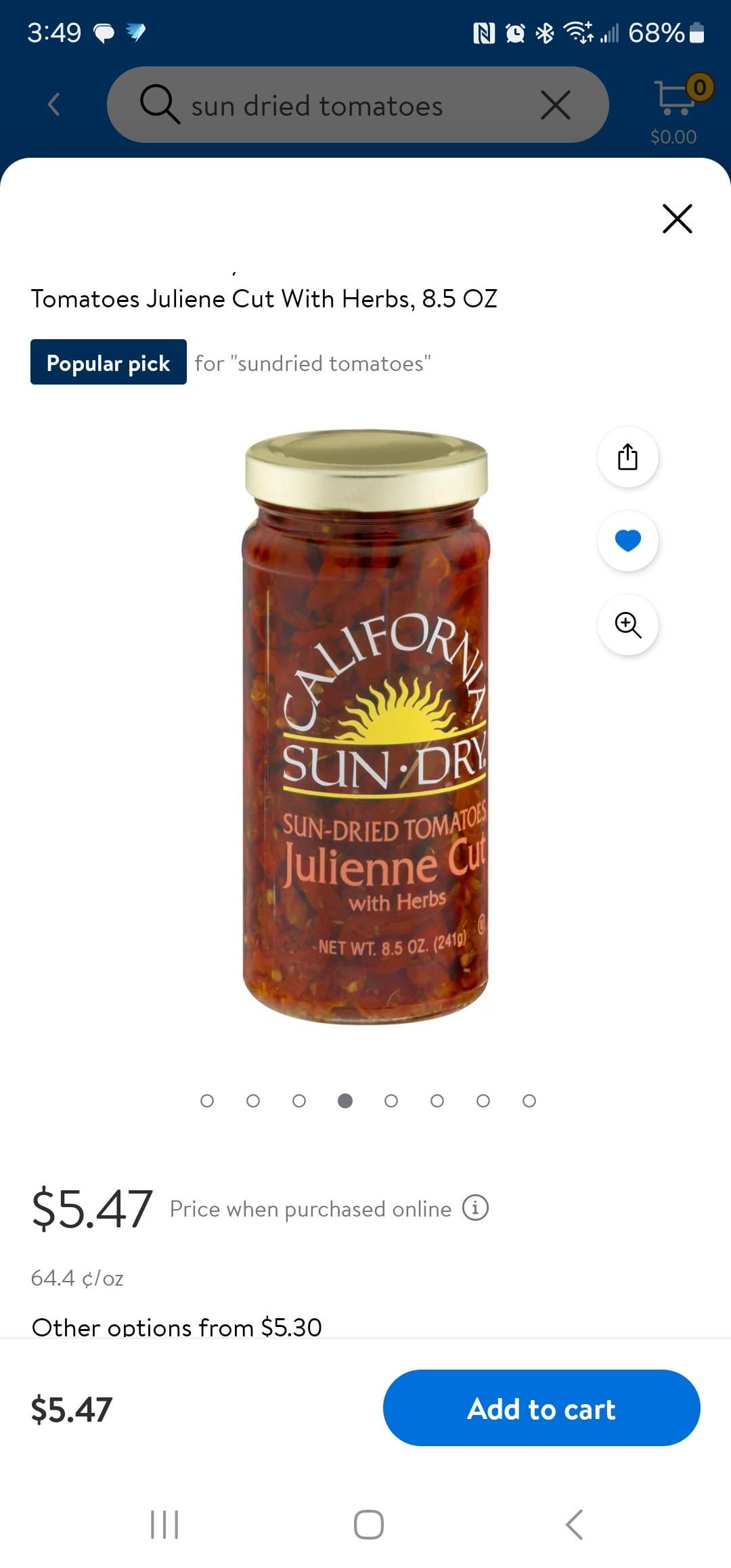Close the product detail sheet
Image resolution: width=731 pixels, height=1568 pixels.
click(x=677, y=219)
